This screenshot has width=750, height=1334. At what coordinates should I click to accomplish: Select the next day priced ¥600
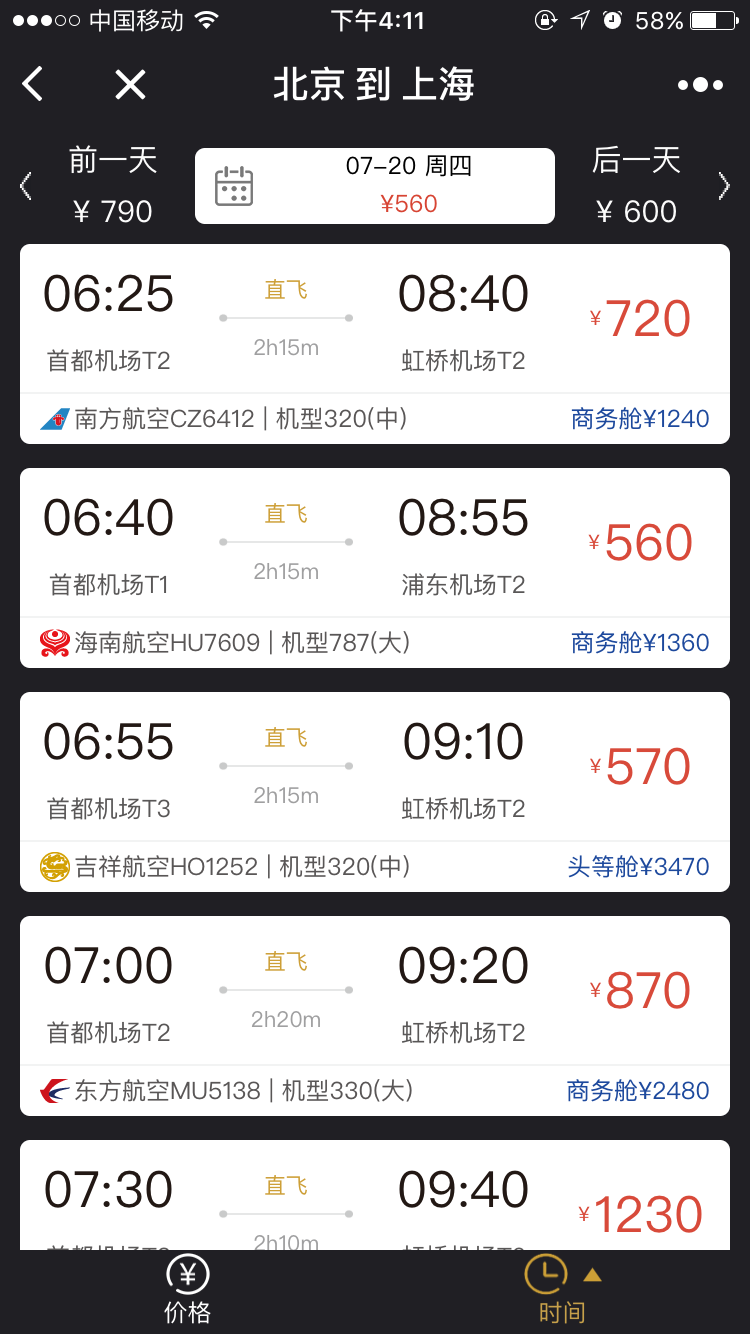pyautogui.click(x=650, y=186)
